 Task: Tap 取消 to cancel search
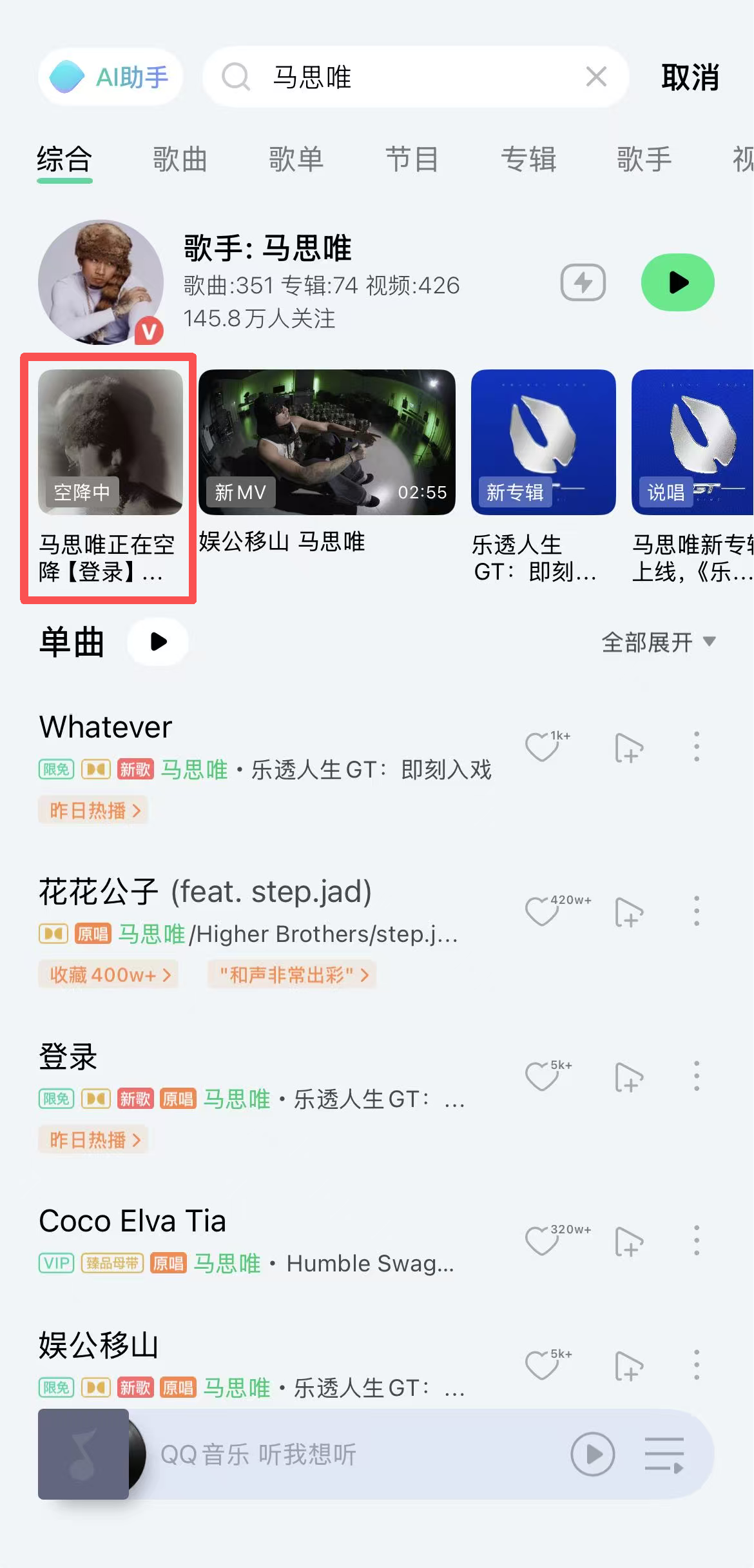(690, 77)
